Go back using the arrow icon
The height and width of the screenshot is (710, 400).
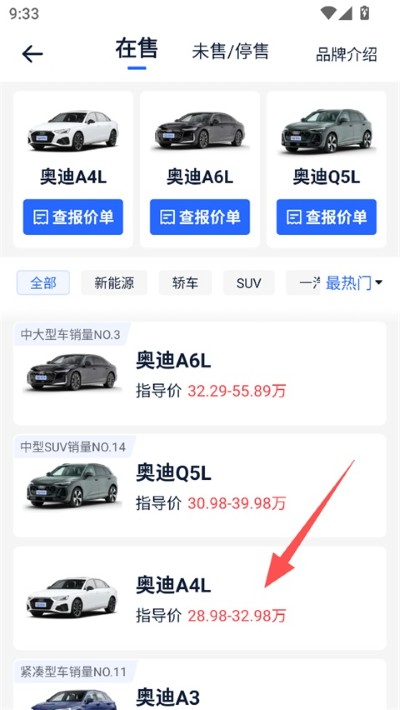[x=32, y=54]
